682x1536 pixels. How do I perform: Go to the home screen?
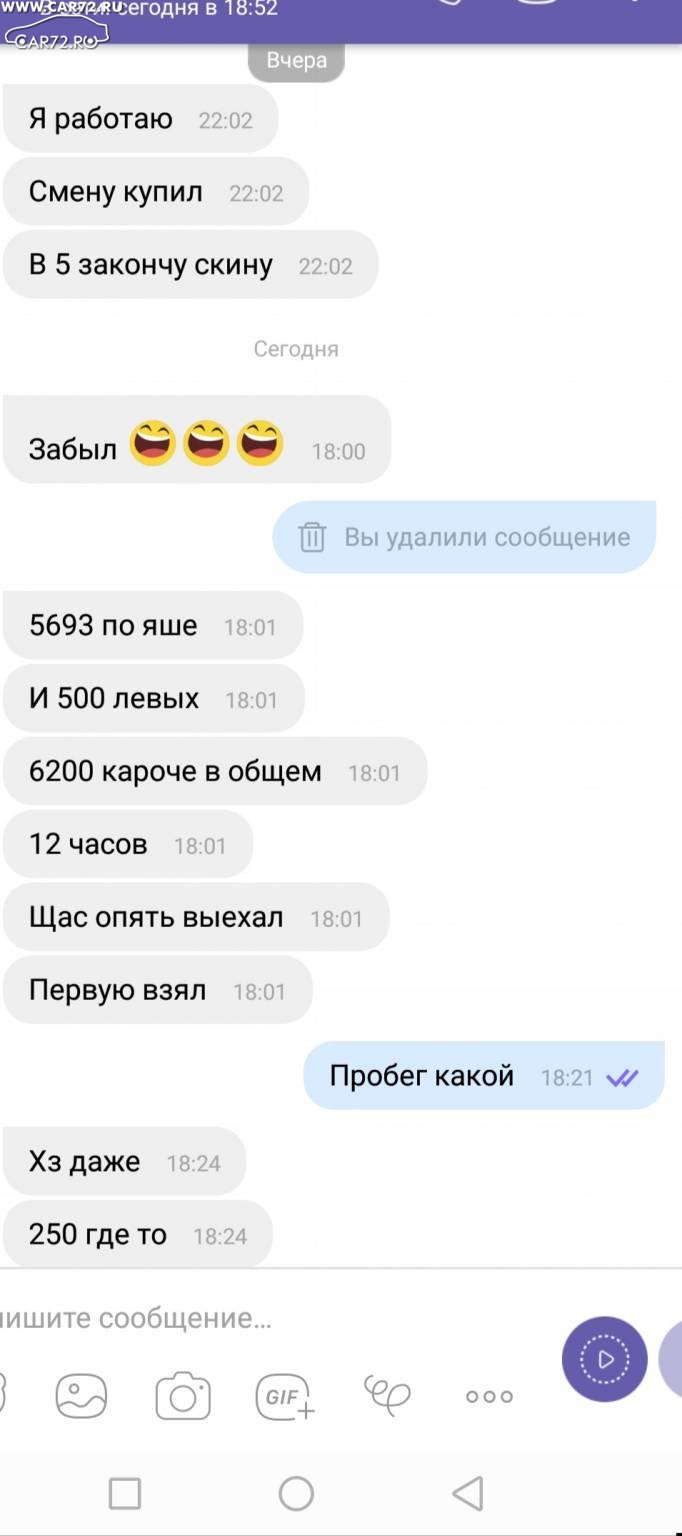pyautogui.click(x=296, y=1494)
